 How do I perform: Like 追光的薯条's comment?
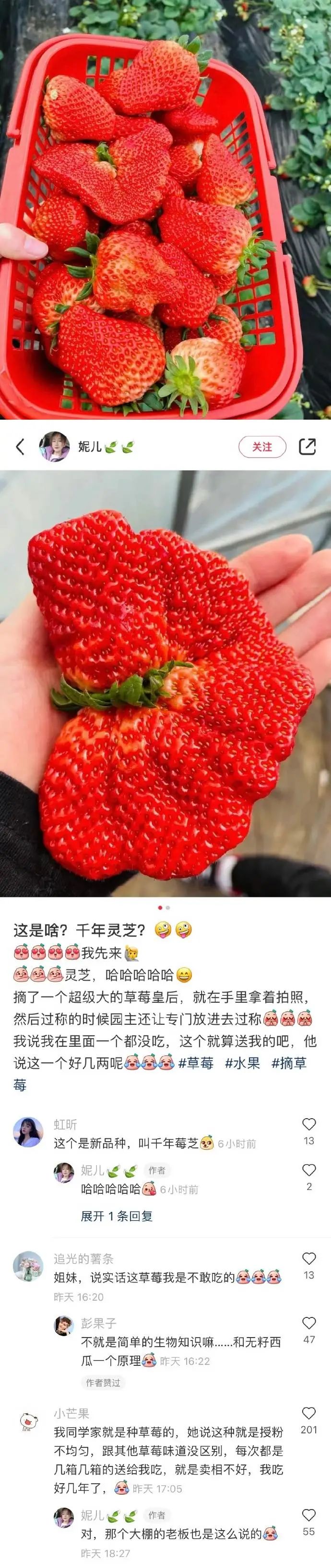(x=309, y=1258)
